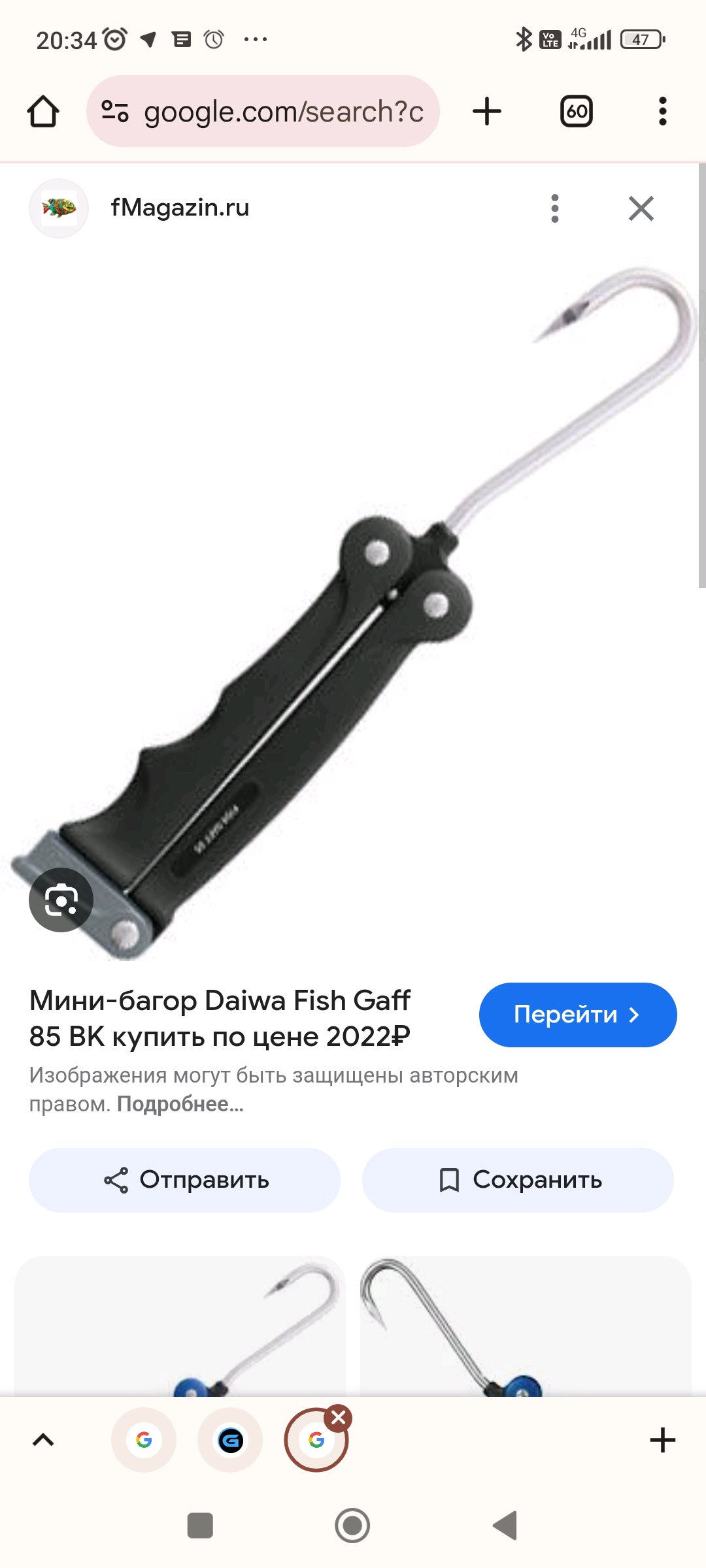The height and width of the screenshot is (1568, 706).
Task: Tap the google.com address bar
Action: 263,111
